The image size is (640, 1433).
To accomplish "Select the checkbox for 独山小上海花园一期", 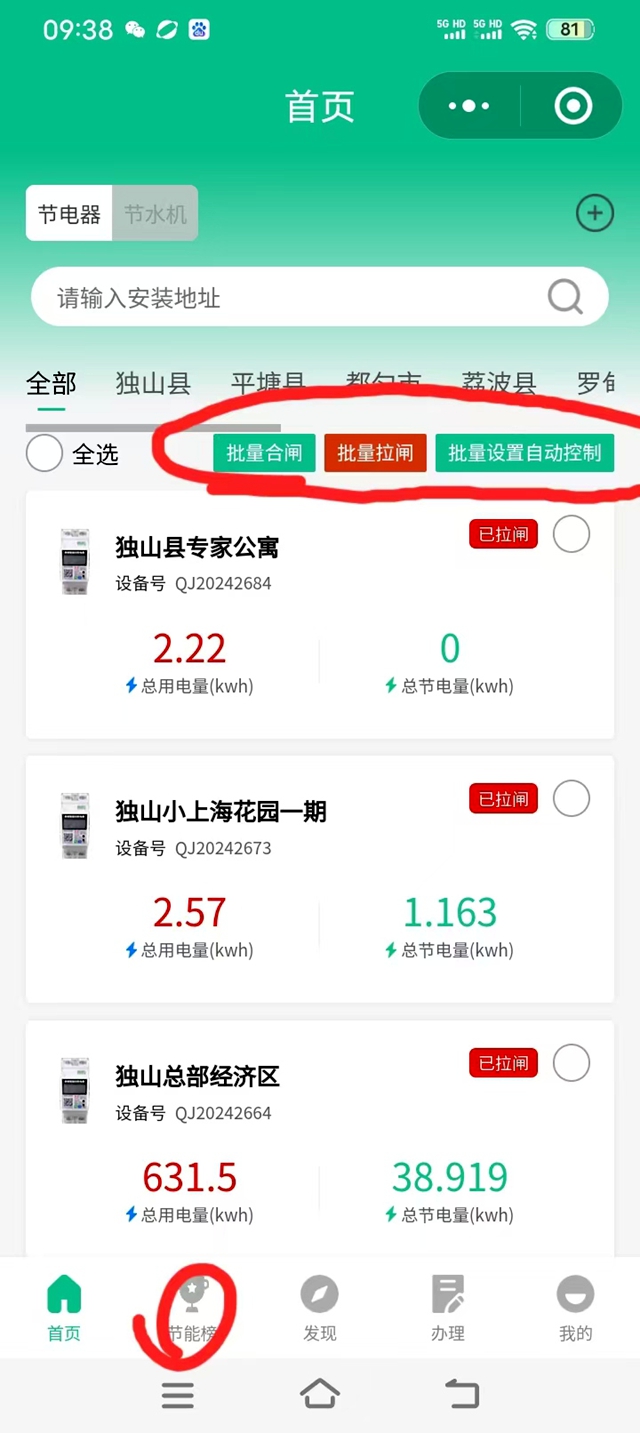I will pos(571,799).
